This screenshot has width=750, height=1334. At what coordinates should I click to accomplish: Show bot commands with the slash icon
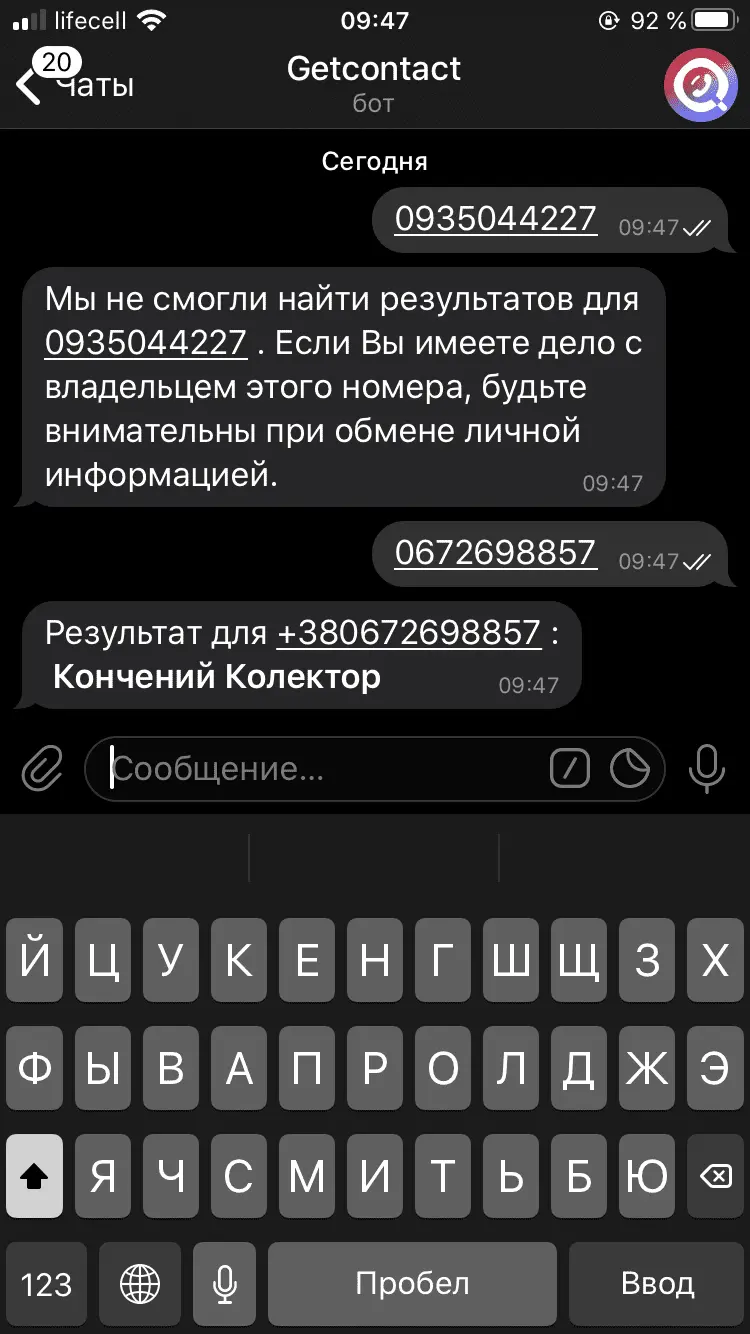pos(571,769)
